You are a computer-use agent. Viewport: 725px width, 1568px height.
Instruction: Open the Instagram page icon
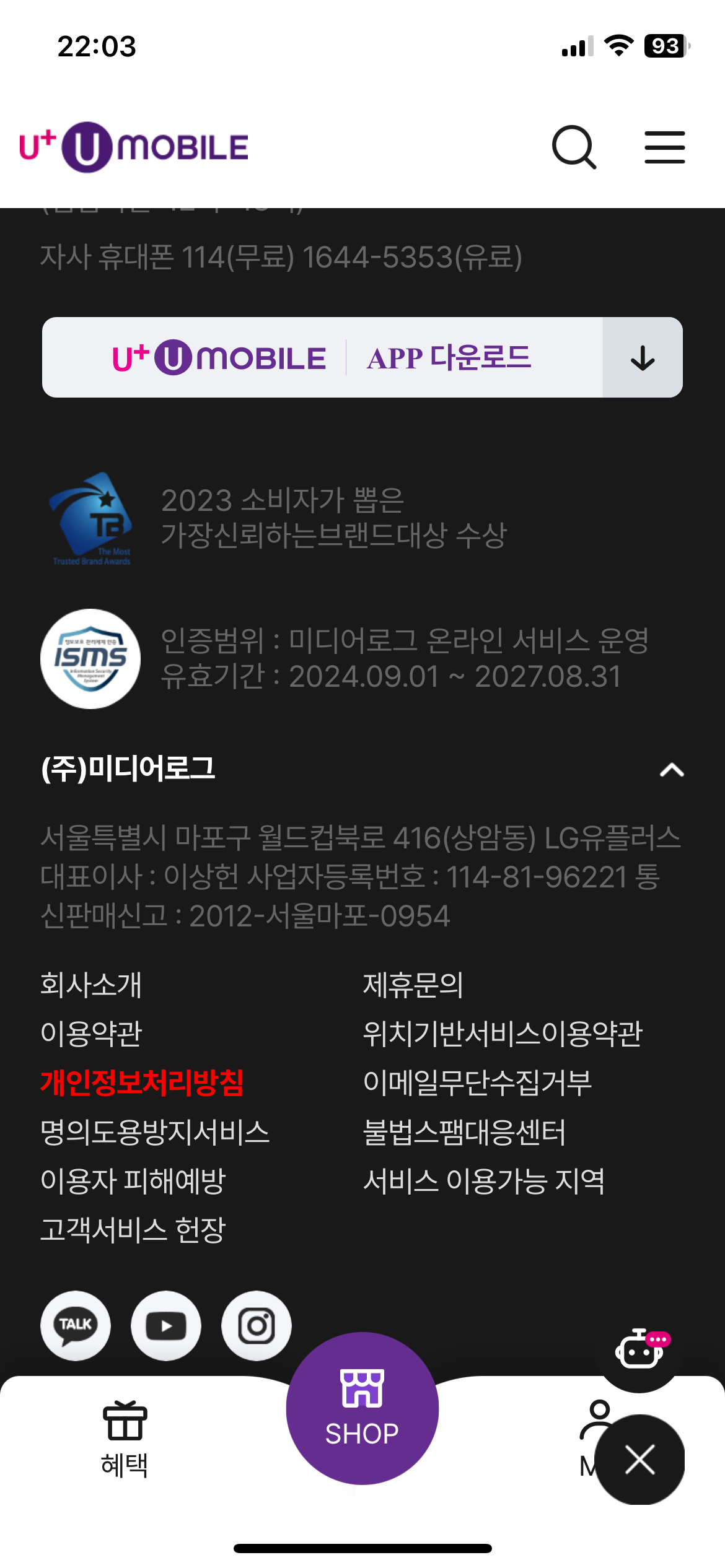[x=257, y=1326]
